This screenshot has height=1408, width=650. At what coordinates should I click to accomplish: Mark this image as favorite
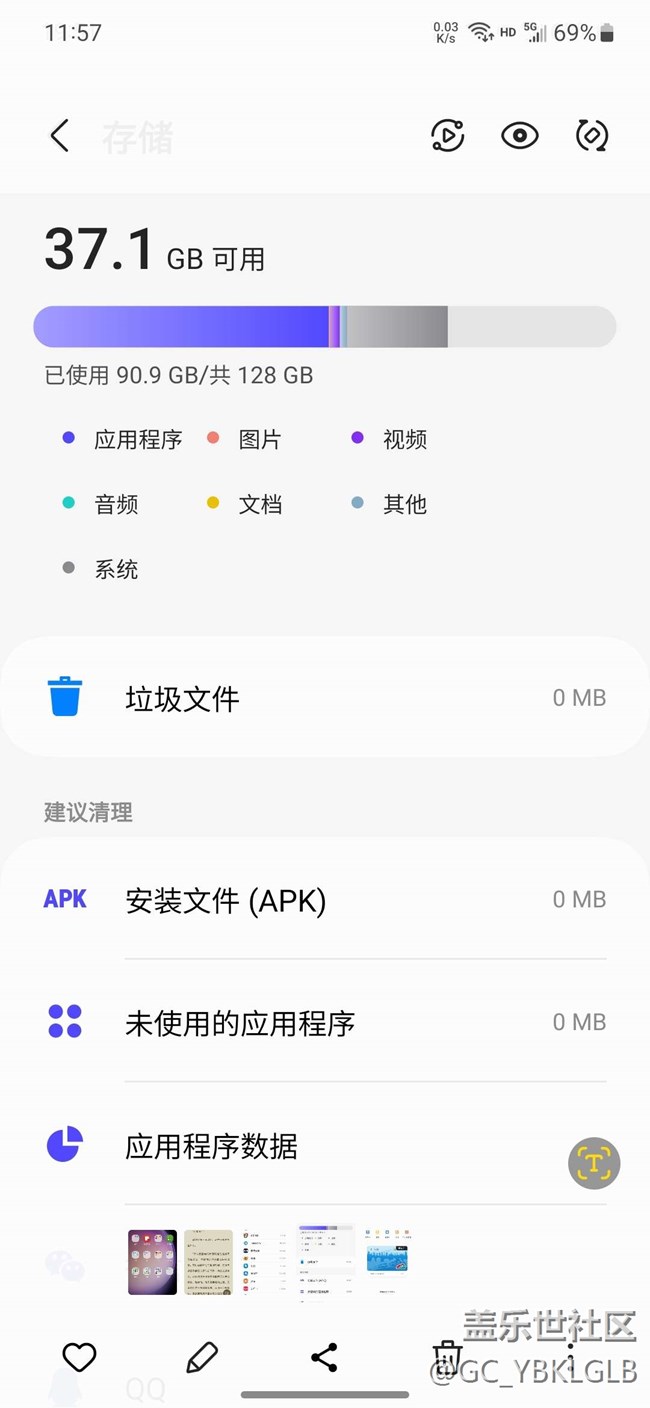tap(79, 1357)
